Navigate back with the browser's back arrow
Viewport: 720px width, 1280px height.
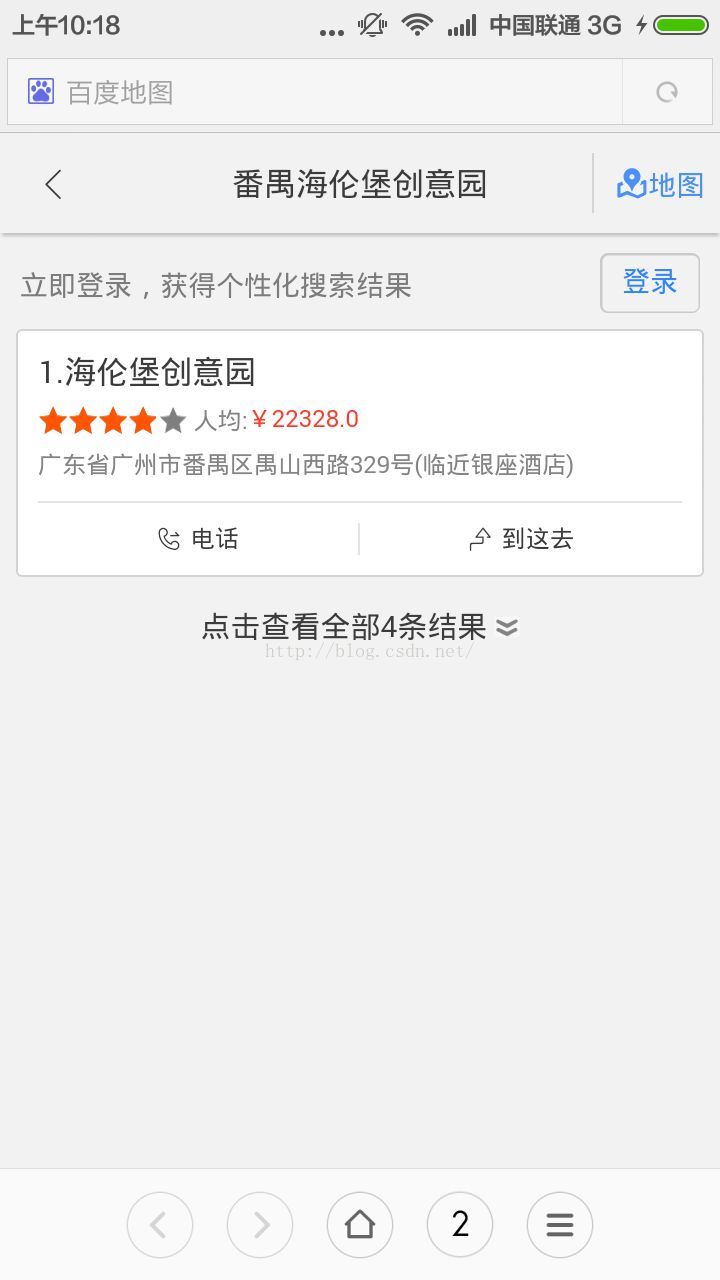coord(160,1224)
